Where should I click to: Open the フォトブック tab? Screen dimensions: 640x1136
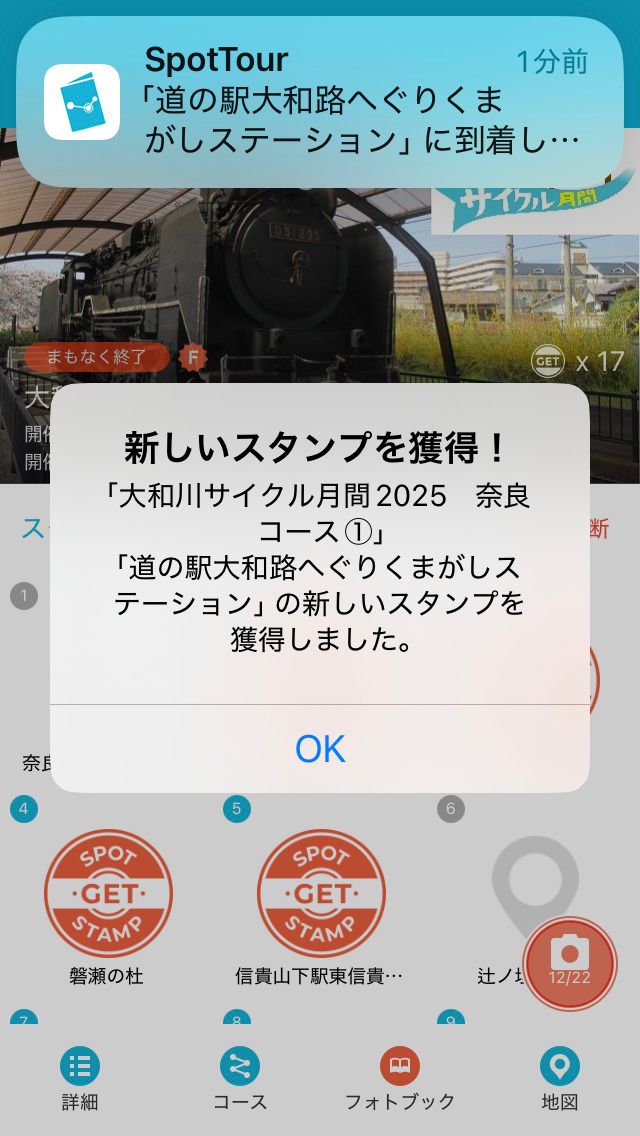tap(400, 1080)
